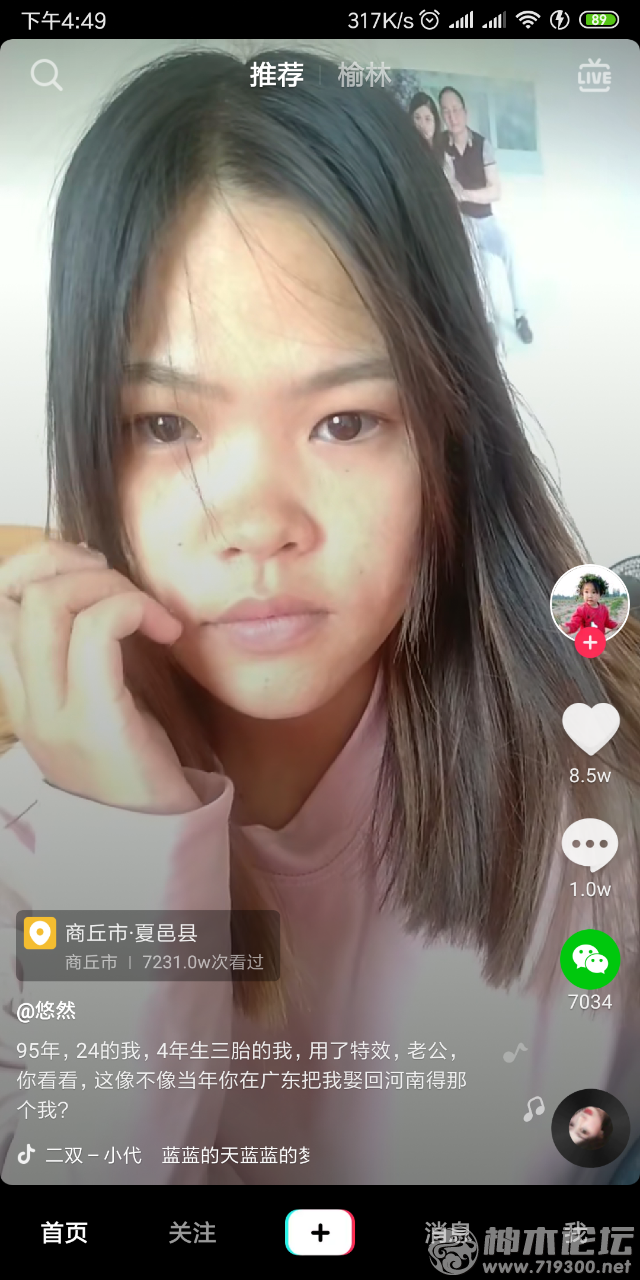
Task: Switch to the 推荐 feed tab
Action: [276, 75]
